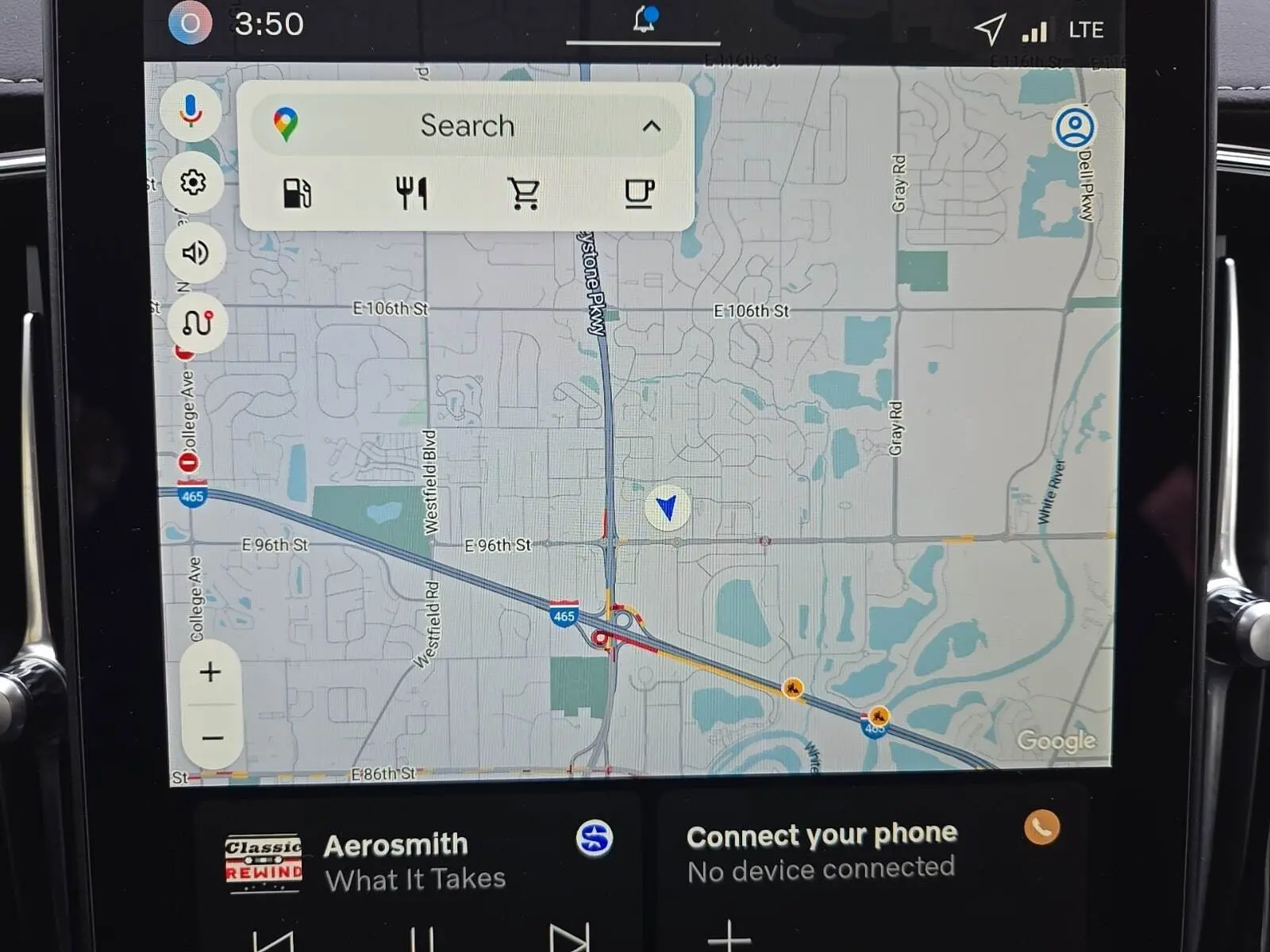
Task: Collapse the search shortcuts chevron
Action: [x=652, y=127]
